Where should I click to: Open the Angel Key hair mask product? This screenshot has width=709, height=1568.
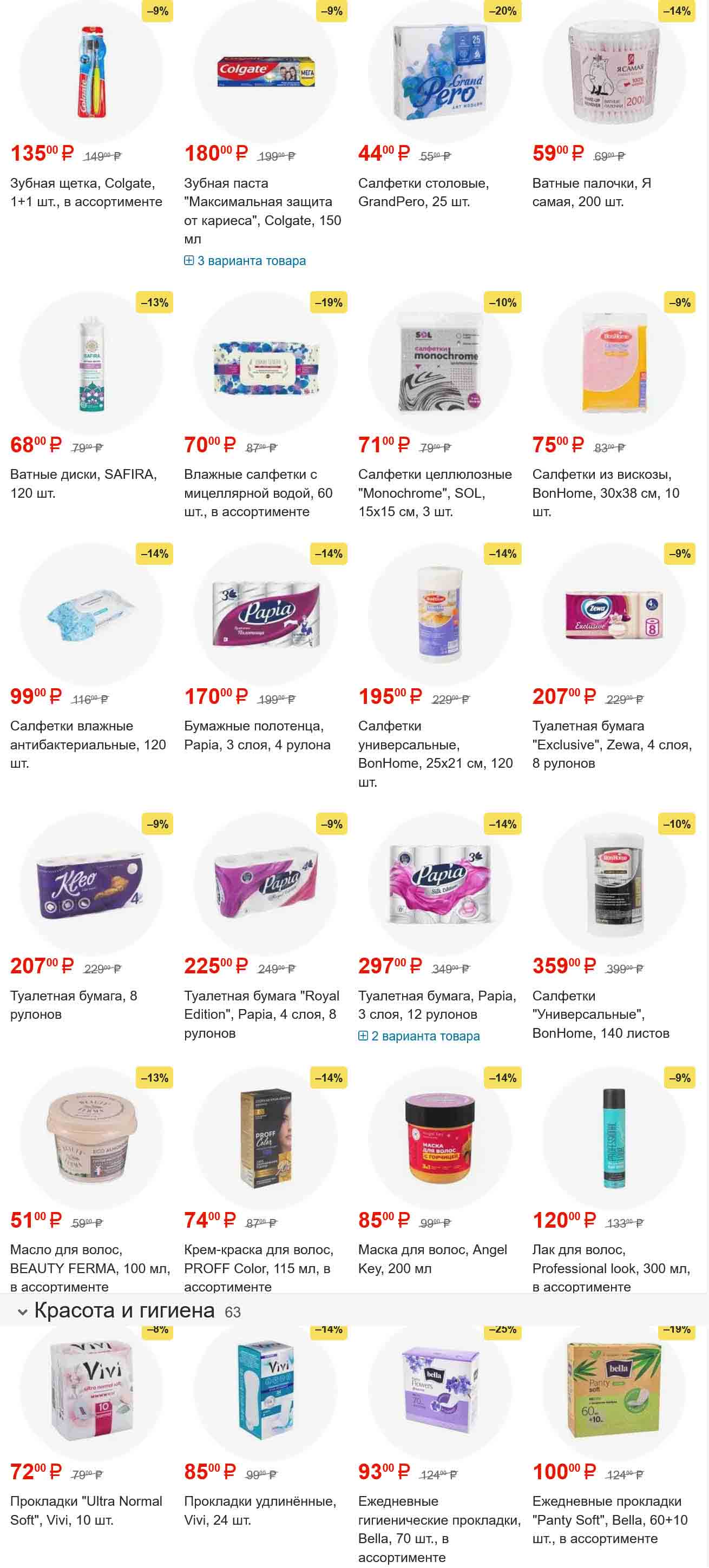(x=432, y=1258)
